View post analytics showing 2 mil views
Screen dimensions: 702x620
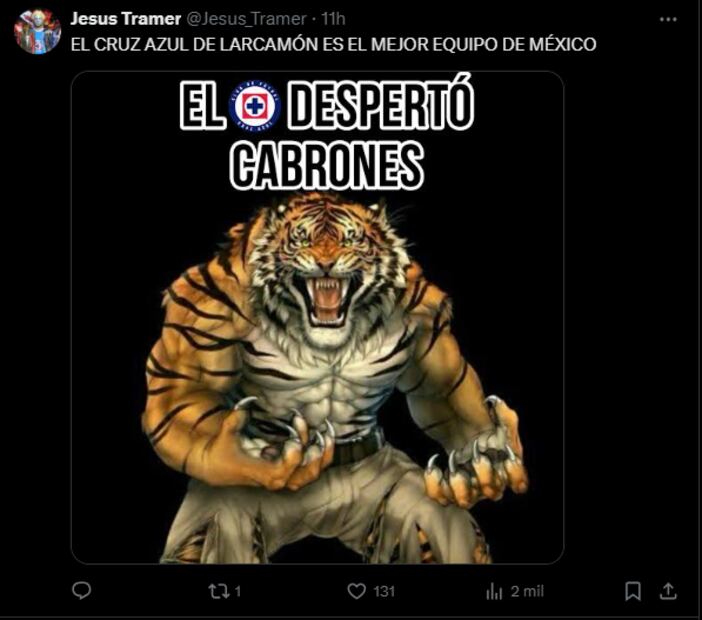(x=494, y=591)
